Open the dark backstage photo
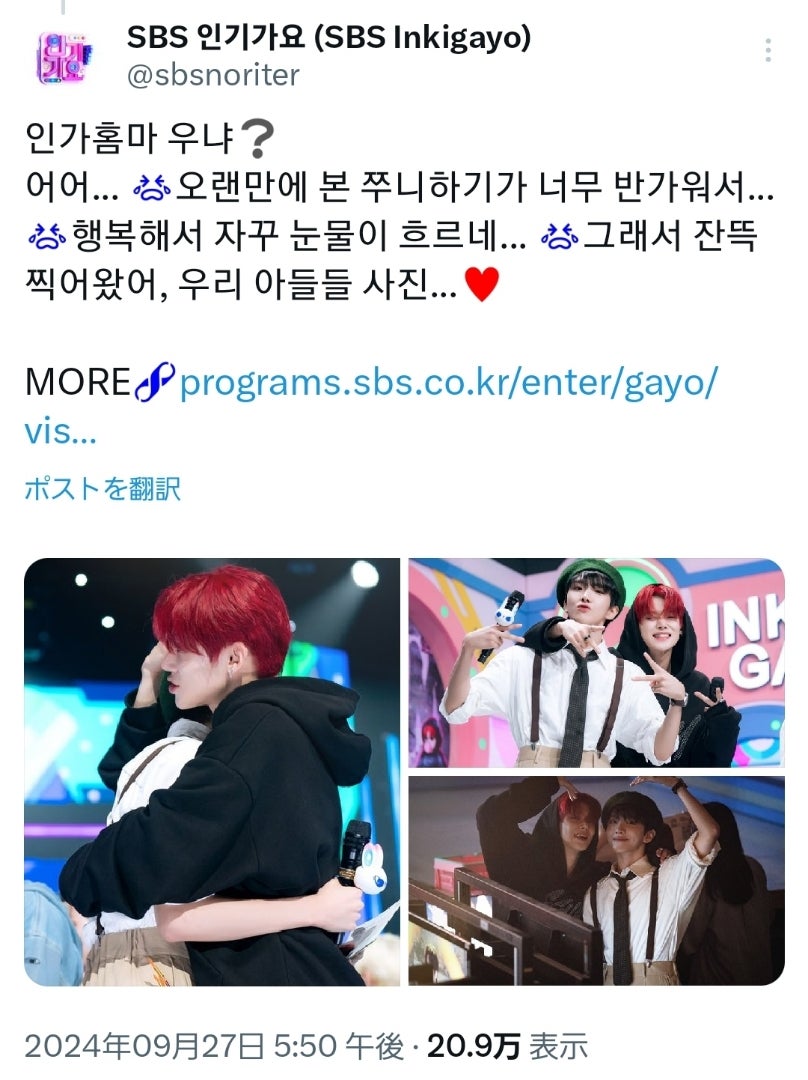This screenshot has width=808, height=1080. (x=596, y=880)
